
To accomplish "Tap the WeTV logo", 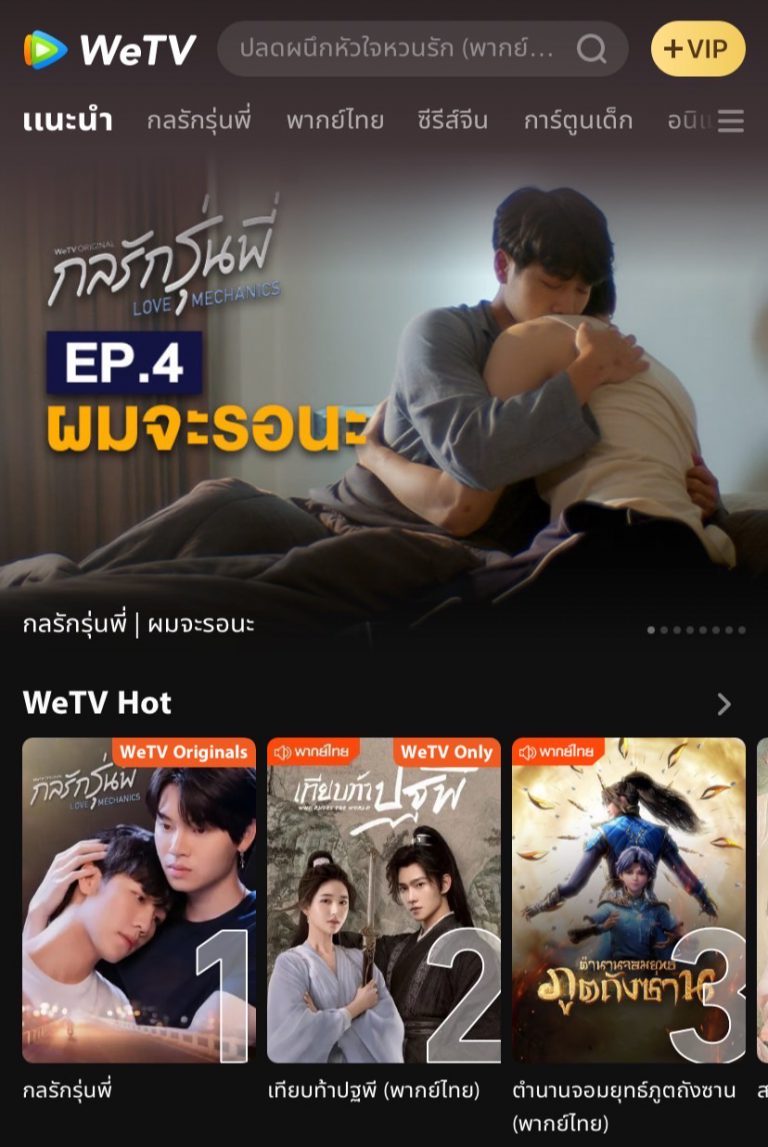I will pos(110,49).
